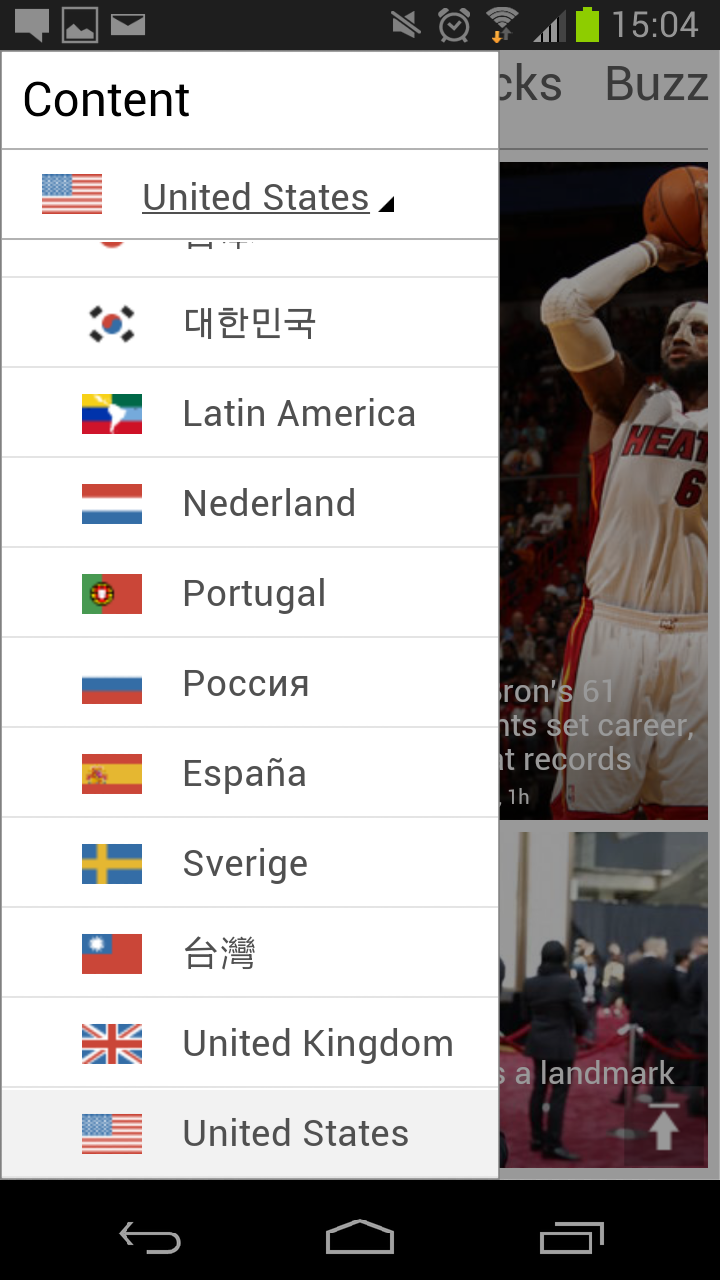720x1280 pixels.
Task: Select United States list entry
Action: click(x=250, y=1133)
